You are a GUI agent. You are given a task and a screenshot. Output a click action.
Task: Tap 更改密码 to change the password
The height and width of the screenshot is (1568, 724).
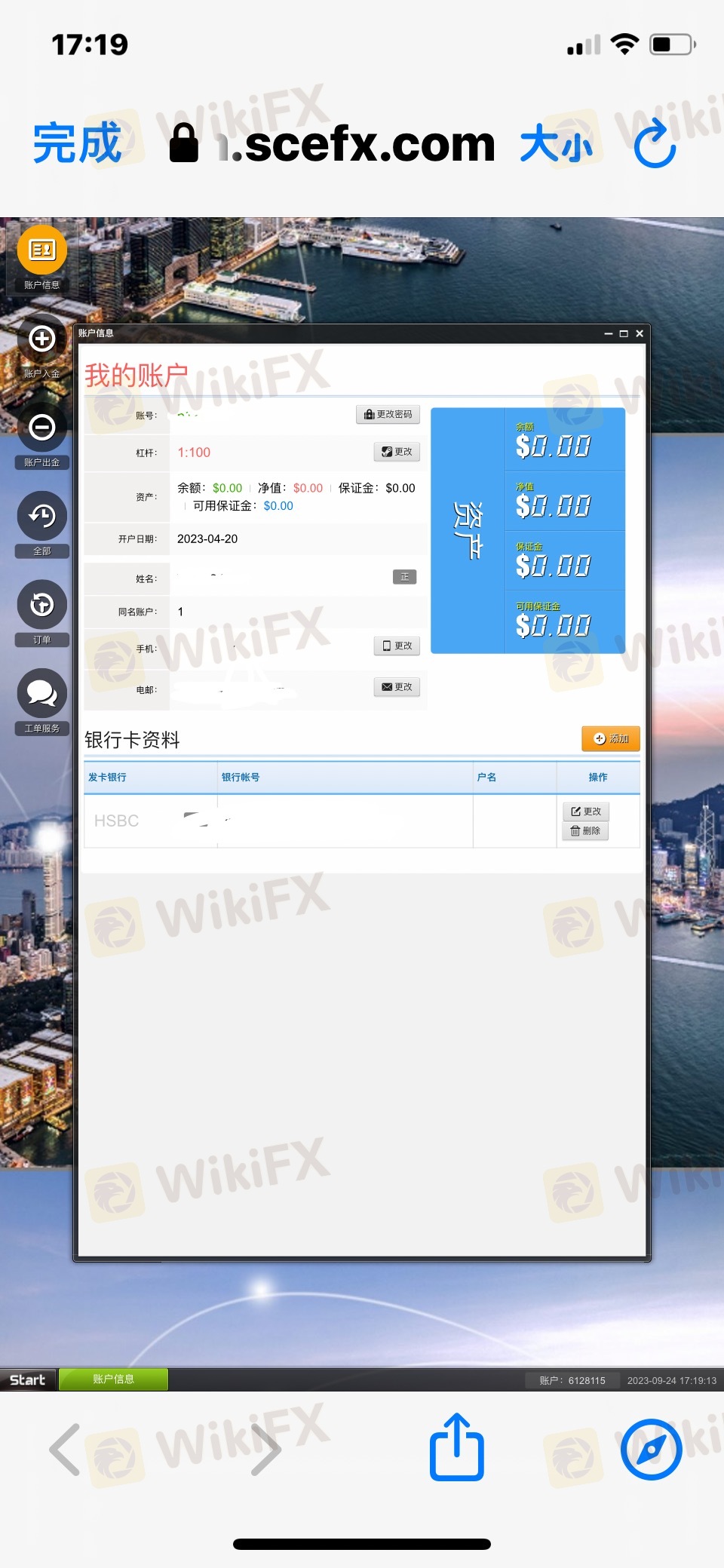tap(388, 414)
